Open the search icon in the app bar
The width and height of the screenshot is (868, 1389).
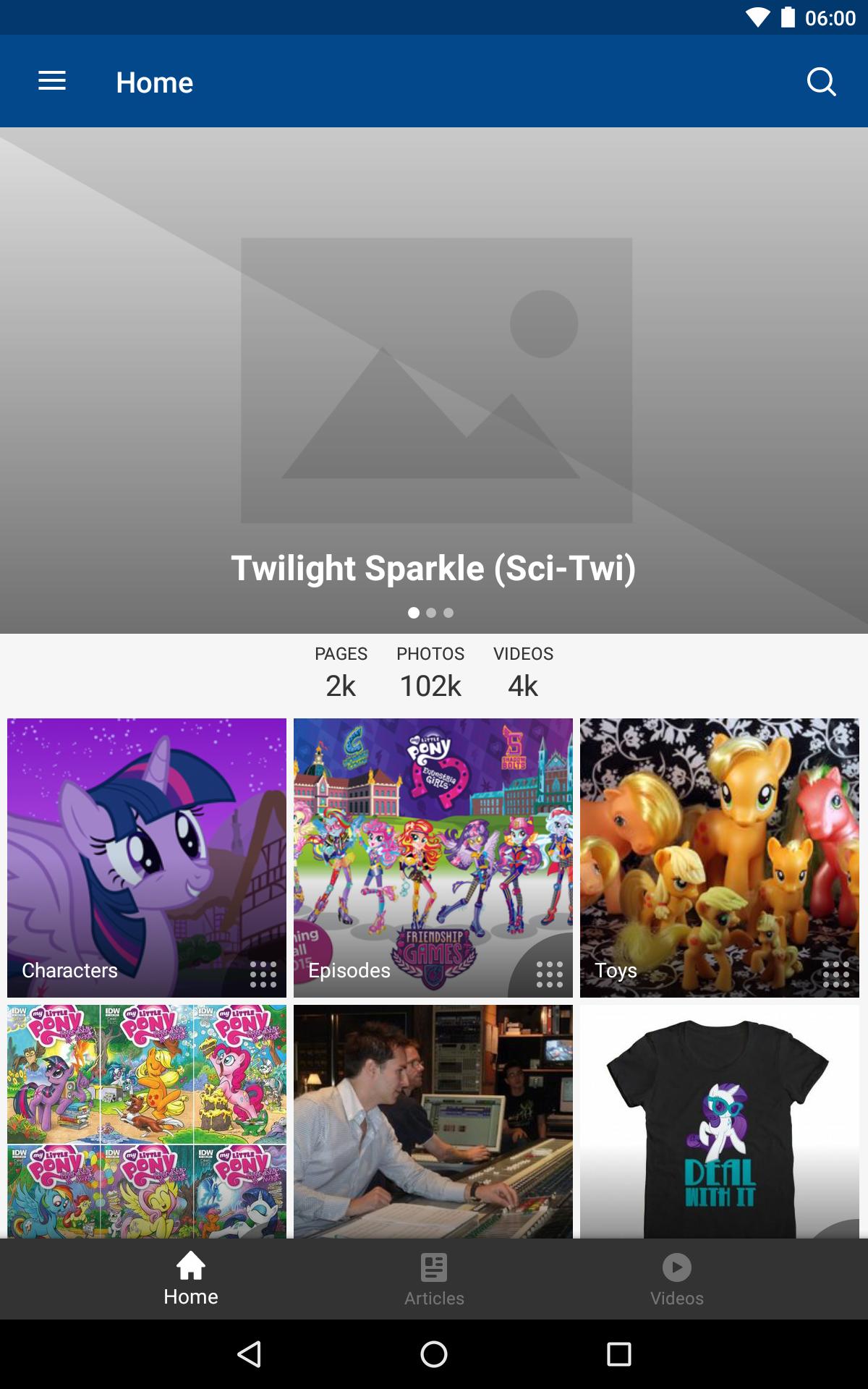point(821,82)
